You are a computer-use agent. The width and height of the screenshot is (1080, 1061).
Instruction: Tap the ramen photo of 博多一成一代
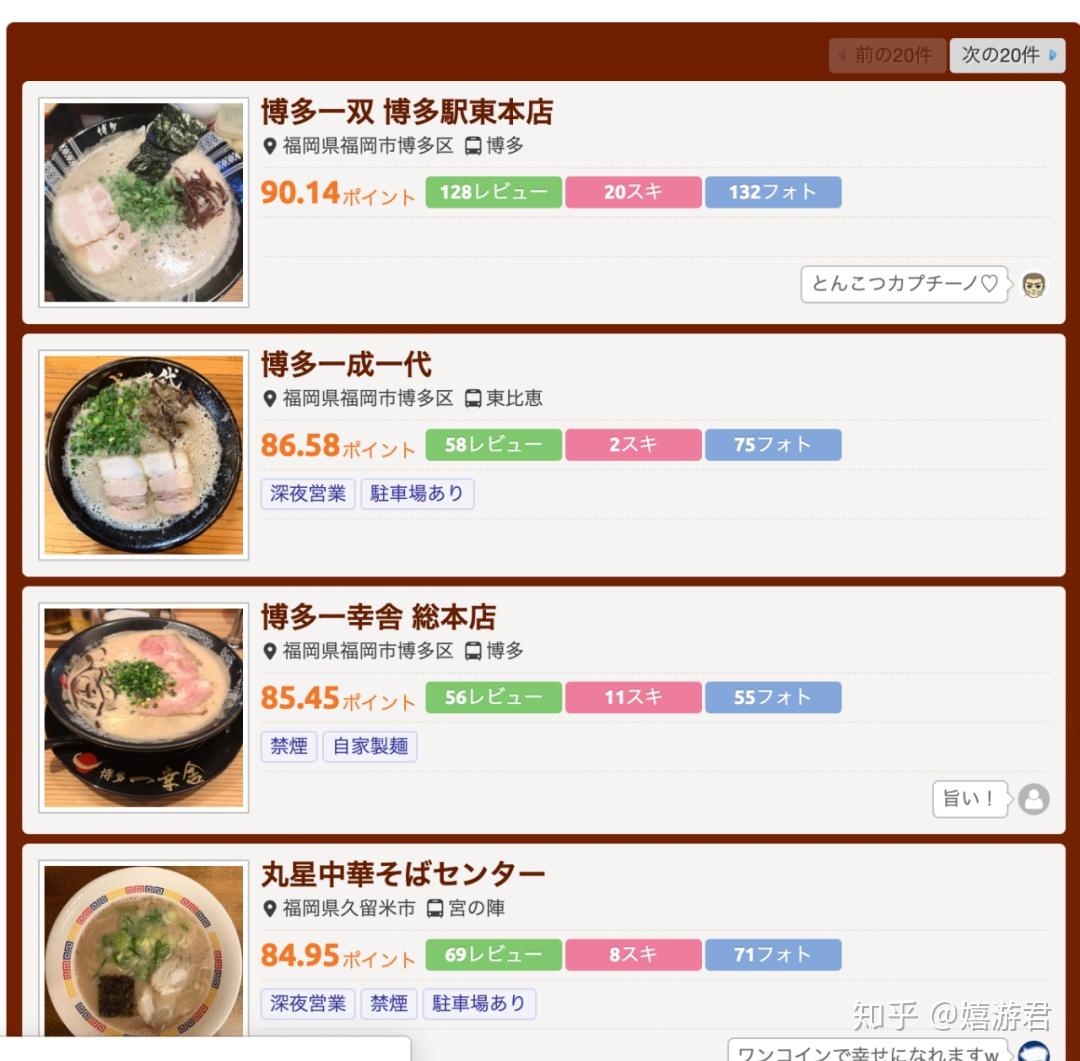coord(144,455)
